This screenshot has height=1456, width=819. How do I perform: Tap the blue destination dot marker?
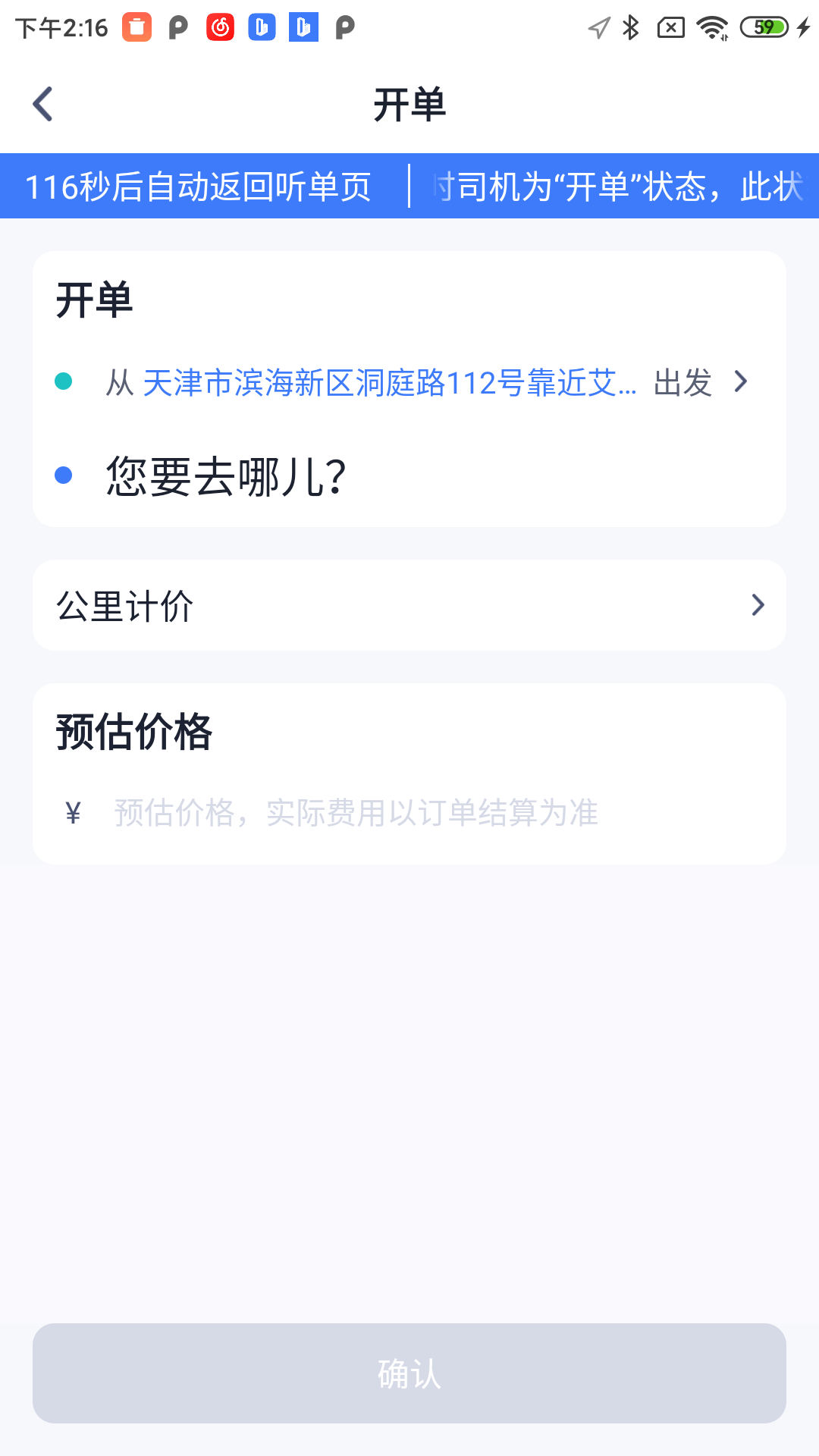pos(63,475)
